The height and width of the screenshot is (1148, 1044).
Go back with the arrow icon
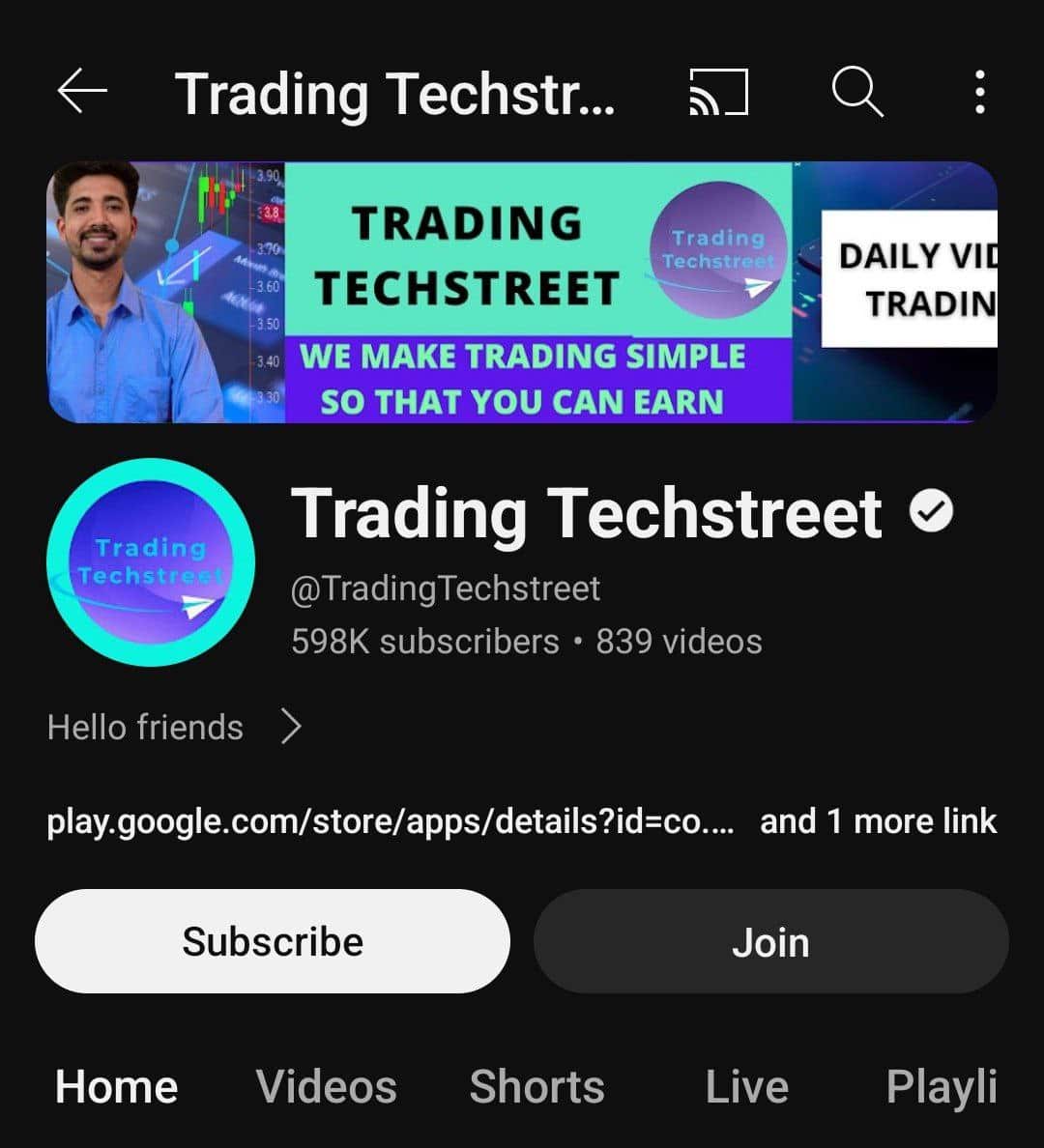point(82,93)
